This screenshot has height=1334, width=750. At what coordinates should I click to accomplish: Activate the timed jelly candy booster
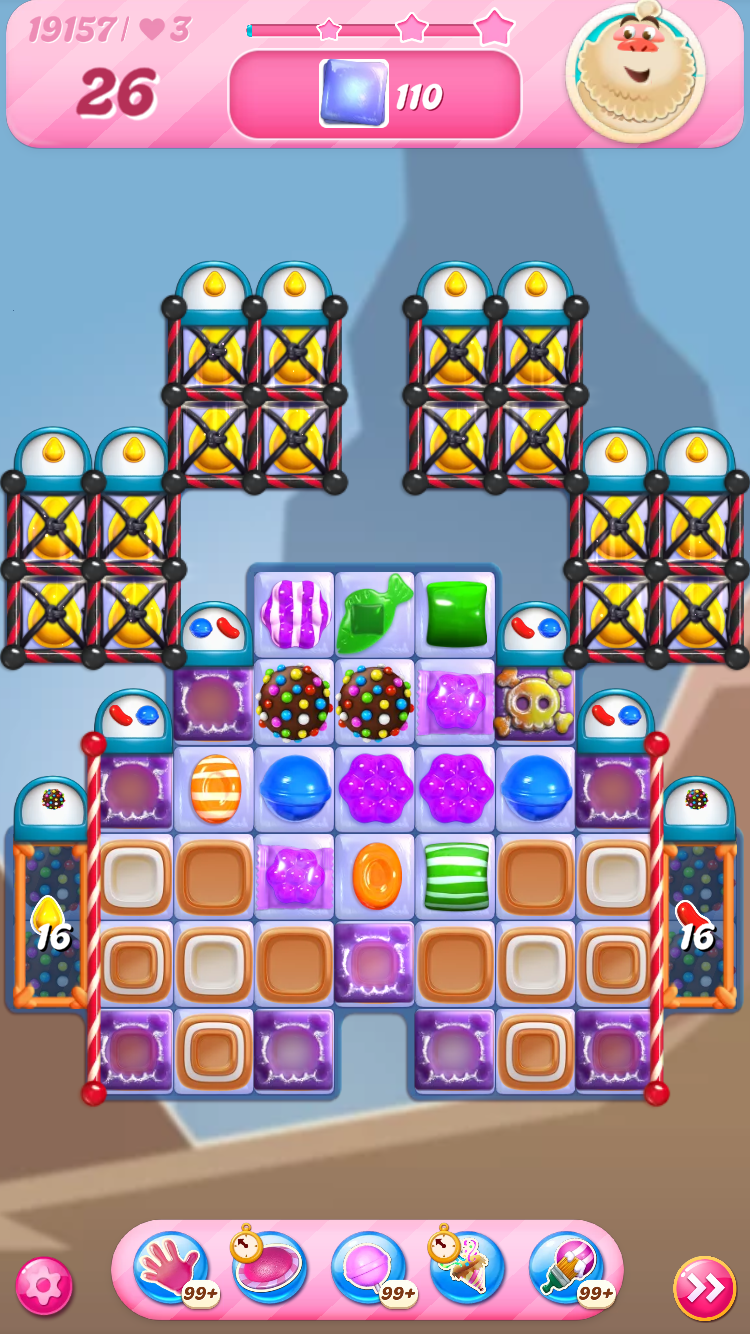(270, 1268)
